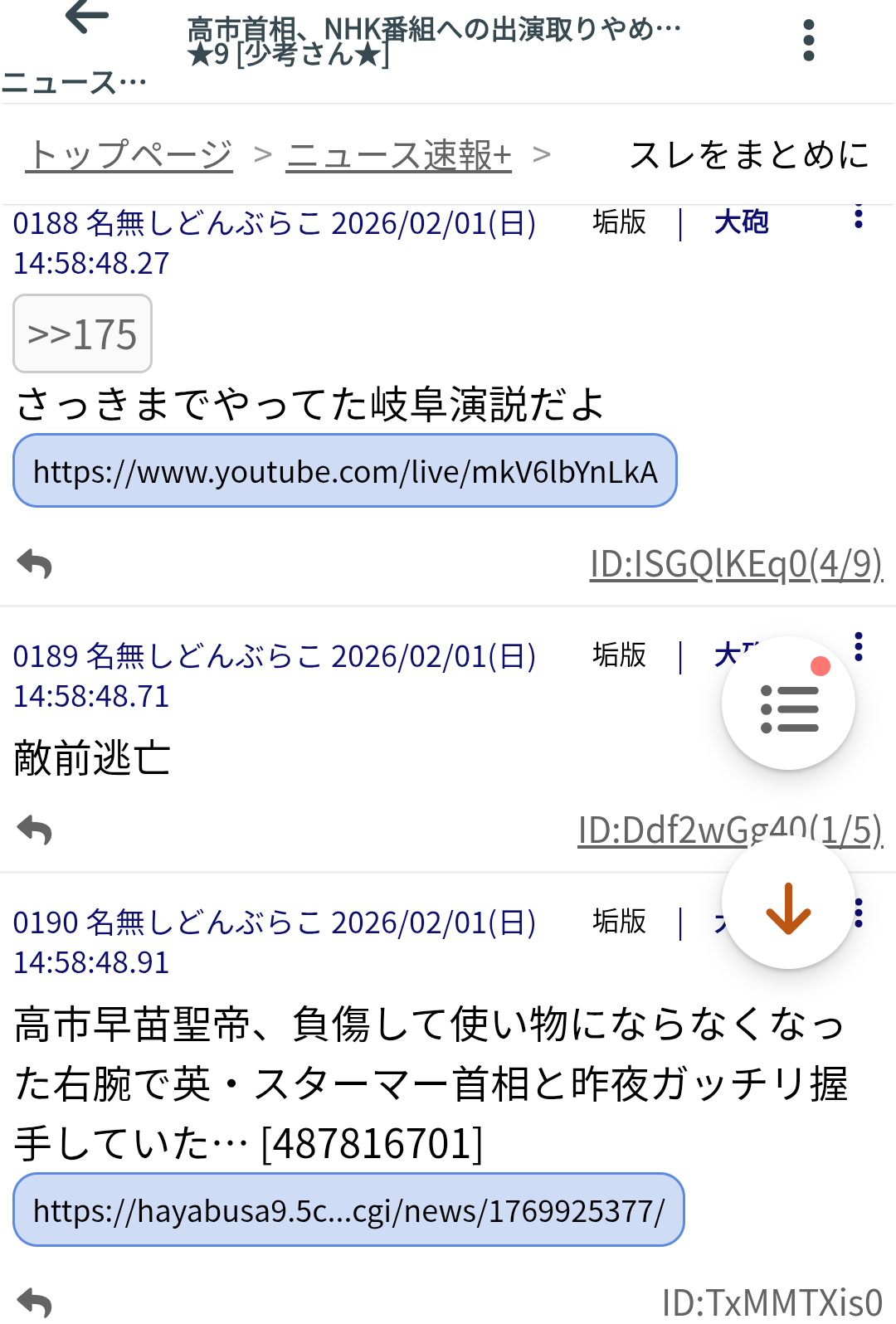Open the hayabusa9 news link in post 0190
Viewport: 896px width, 1324px height.
click(x=348, y=1210)
